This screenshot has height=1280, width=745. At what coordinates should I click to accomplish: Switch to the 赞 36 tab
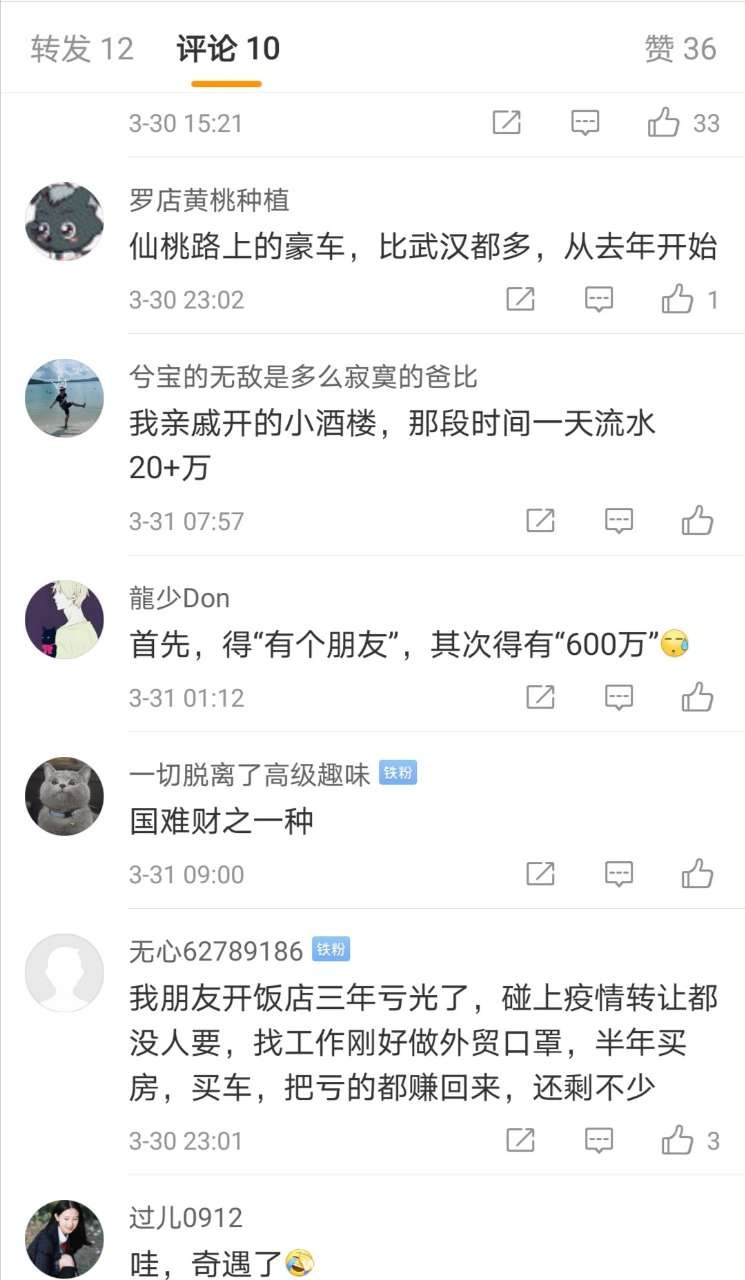tap(680, 48)
